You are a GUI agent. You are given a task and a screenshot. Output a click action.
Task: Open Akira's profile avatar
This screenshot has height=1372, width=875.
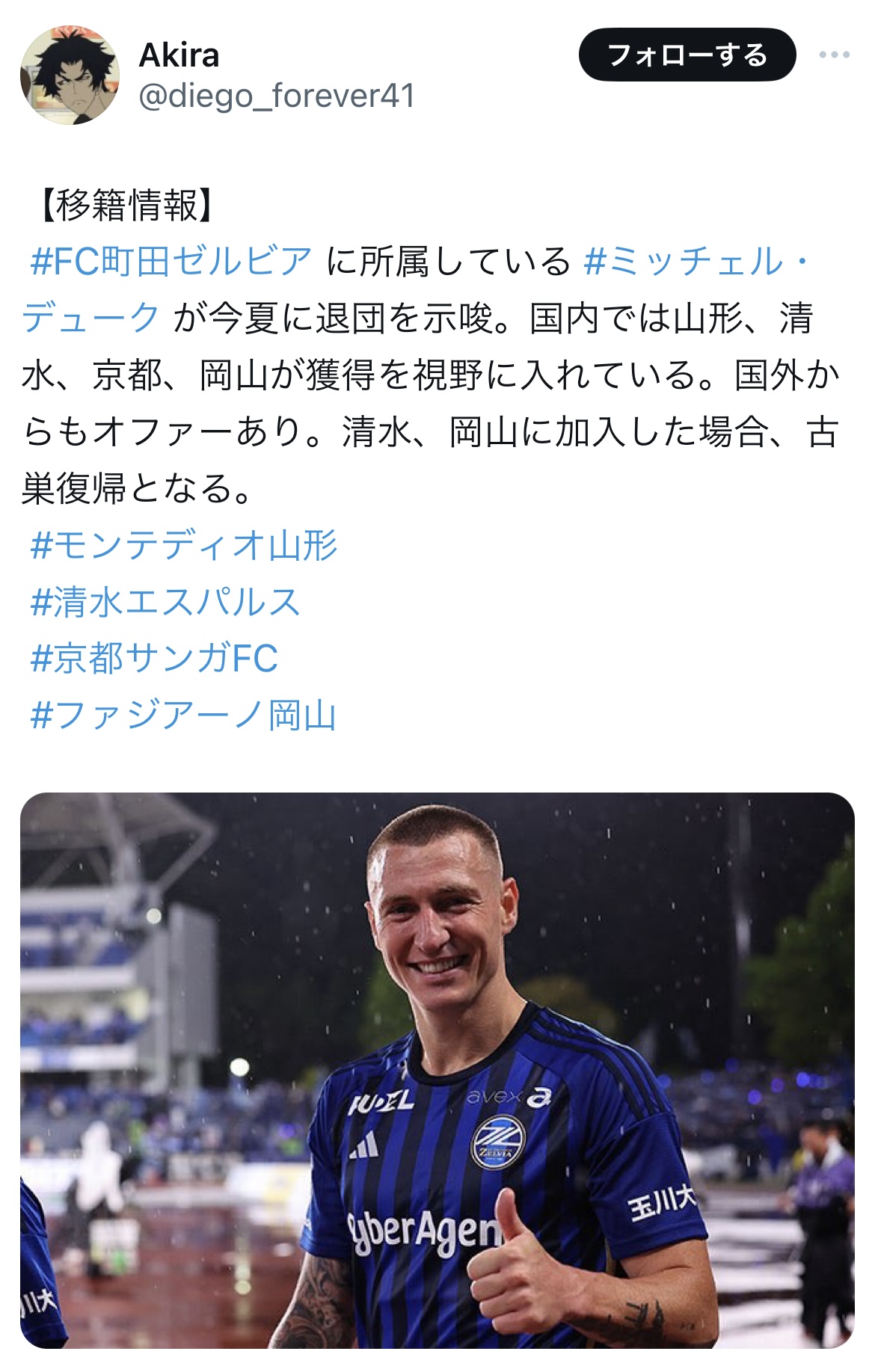click(70, 75)
